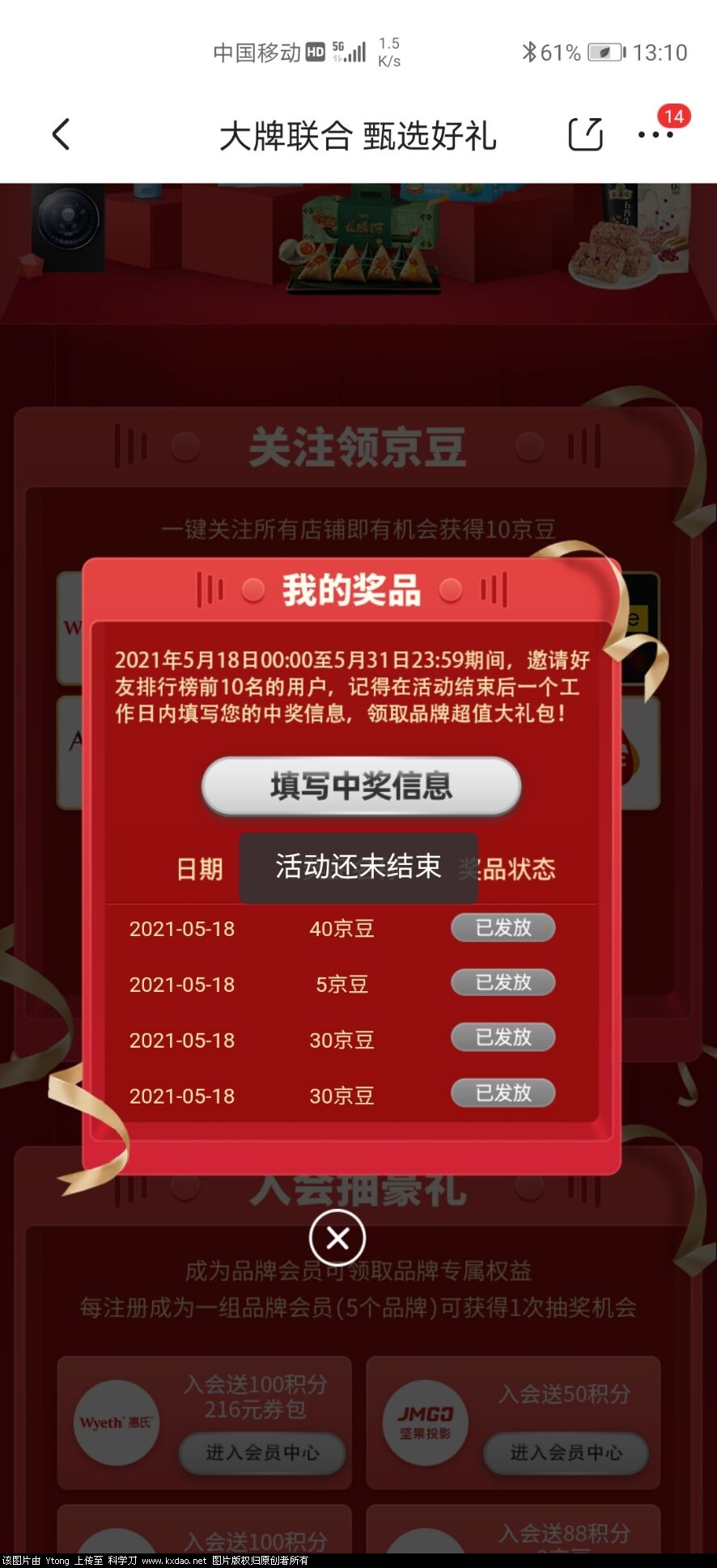Tap the 填写中奖信息 button
This screenshot has height=1568, width=717.
coord(361,786)
